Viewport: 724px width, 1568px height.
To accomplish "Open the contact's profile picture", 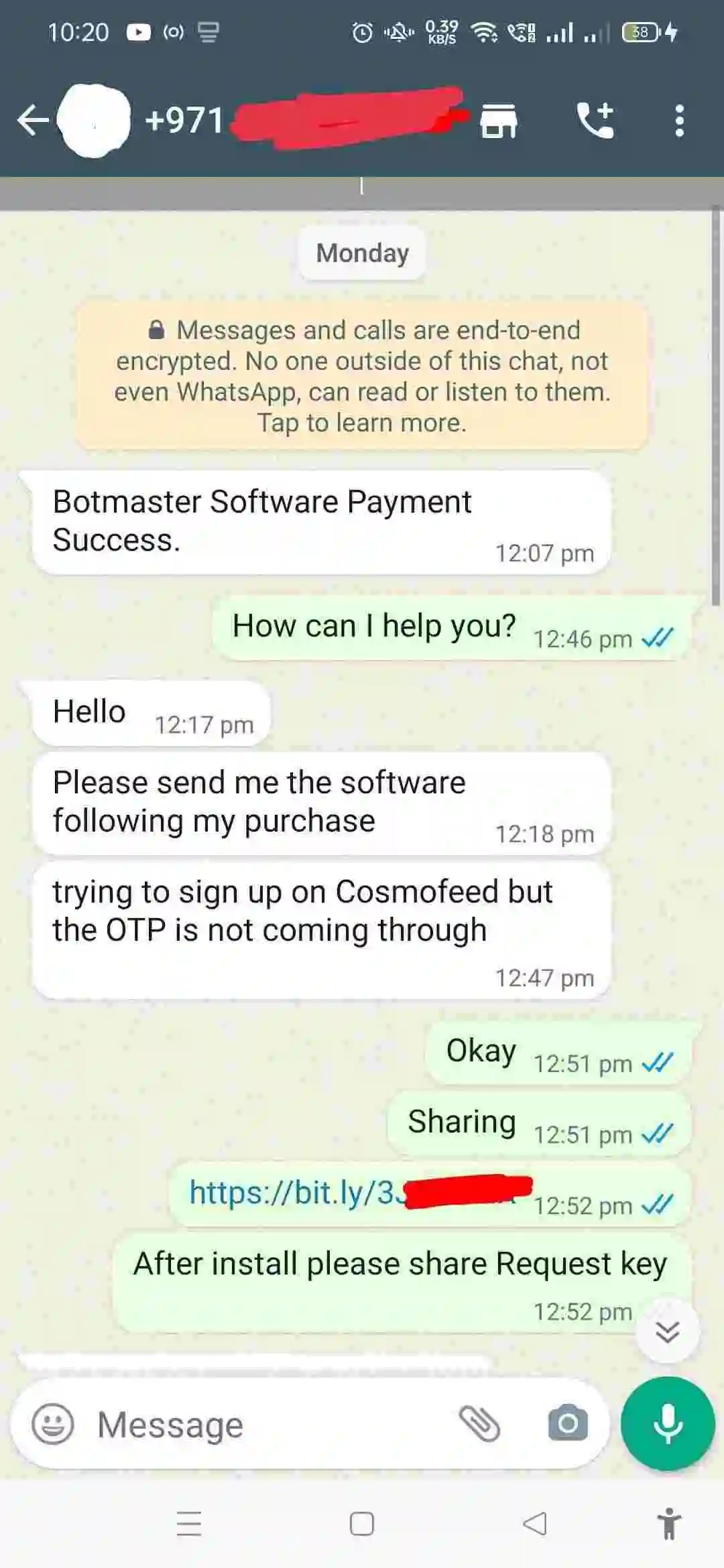I will point(94,121).
